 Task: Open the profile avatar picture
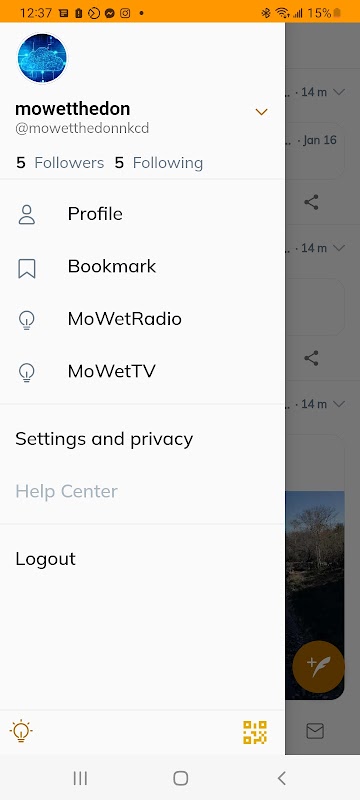click(x=42, y=58)
